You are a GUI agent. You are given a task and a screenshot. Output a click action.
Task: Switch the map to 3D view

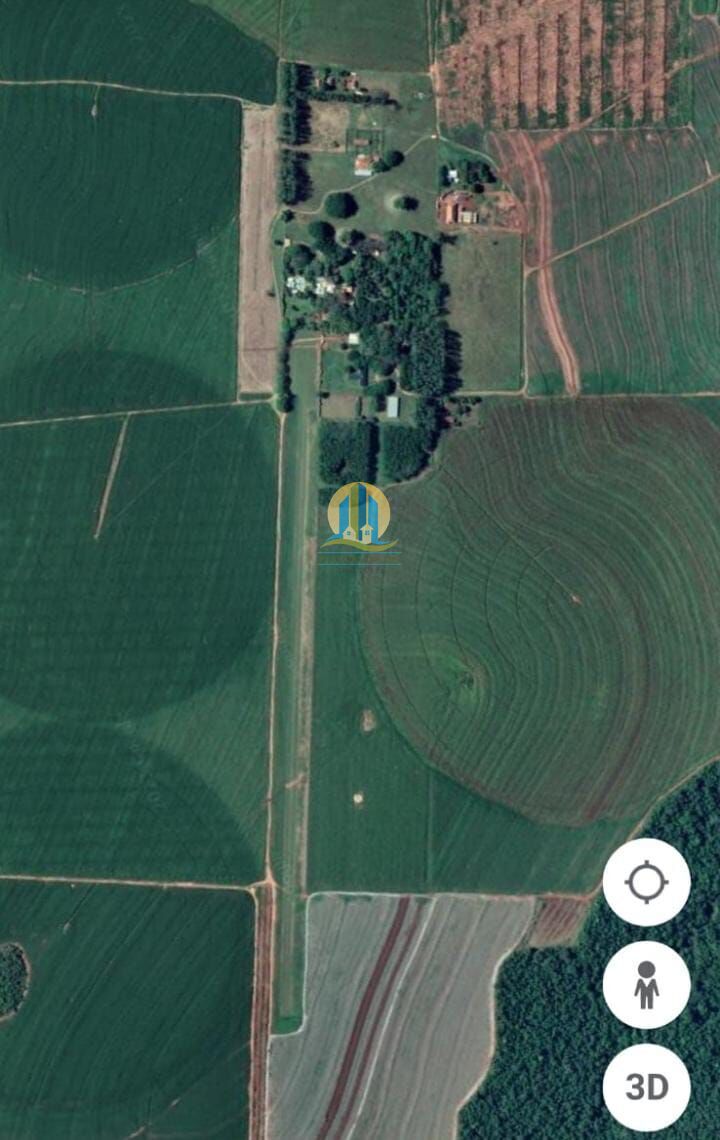(646, 1087)
